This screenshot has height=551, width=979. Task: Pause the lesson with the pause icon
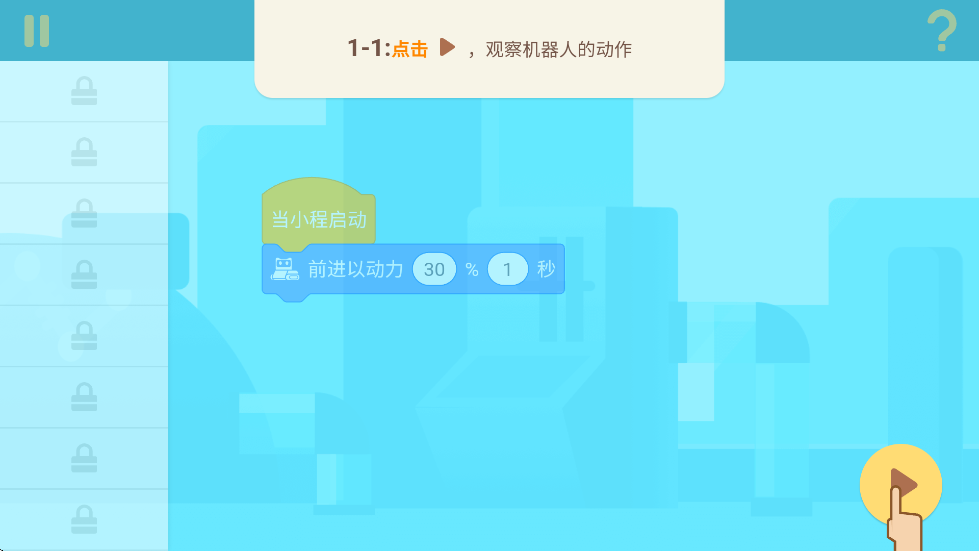pos(36,31)
